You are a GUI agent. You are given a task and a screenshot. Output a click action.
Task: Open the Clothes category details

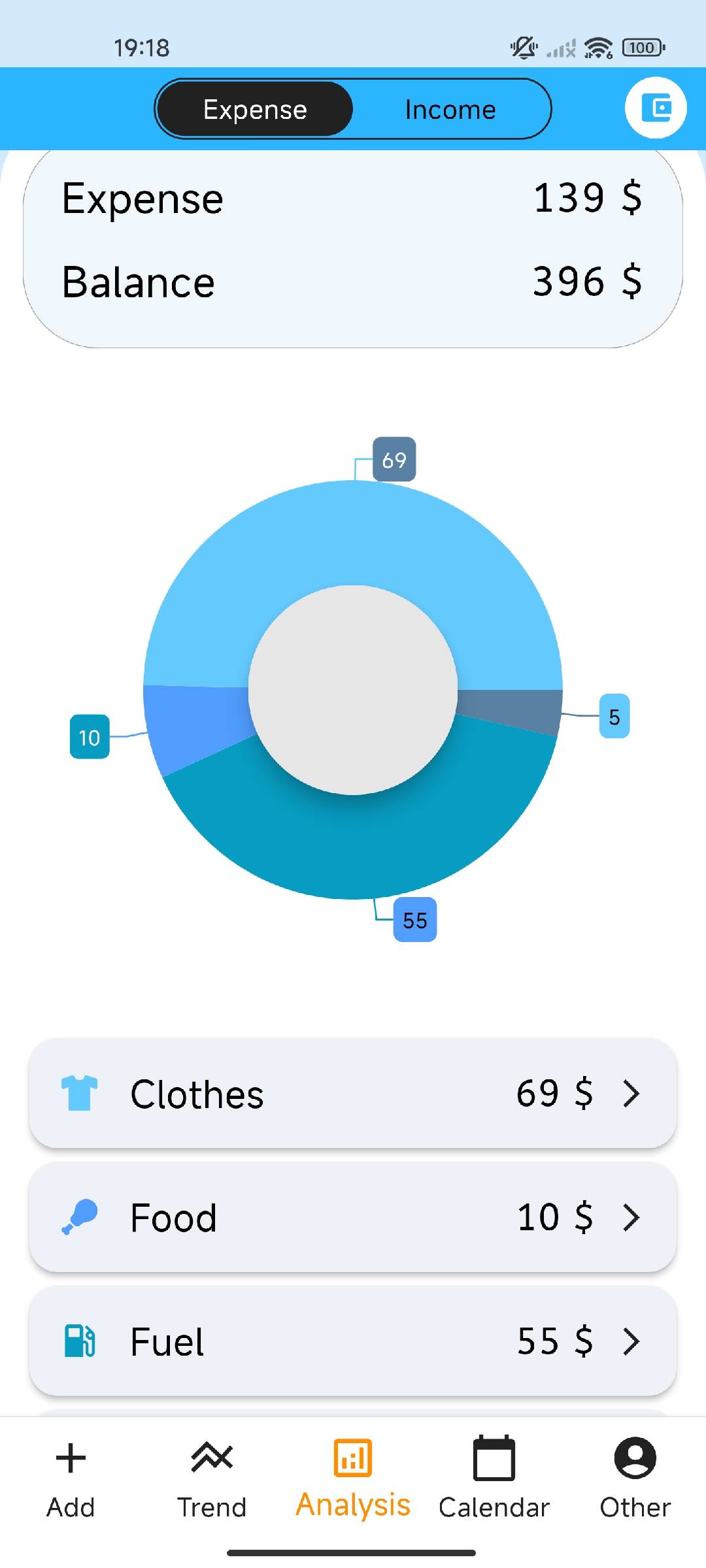point(353,1093)
